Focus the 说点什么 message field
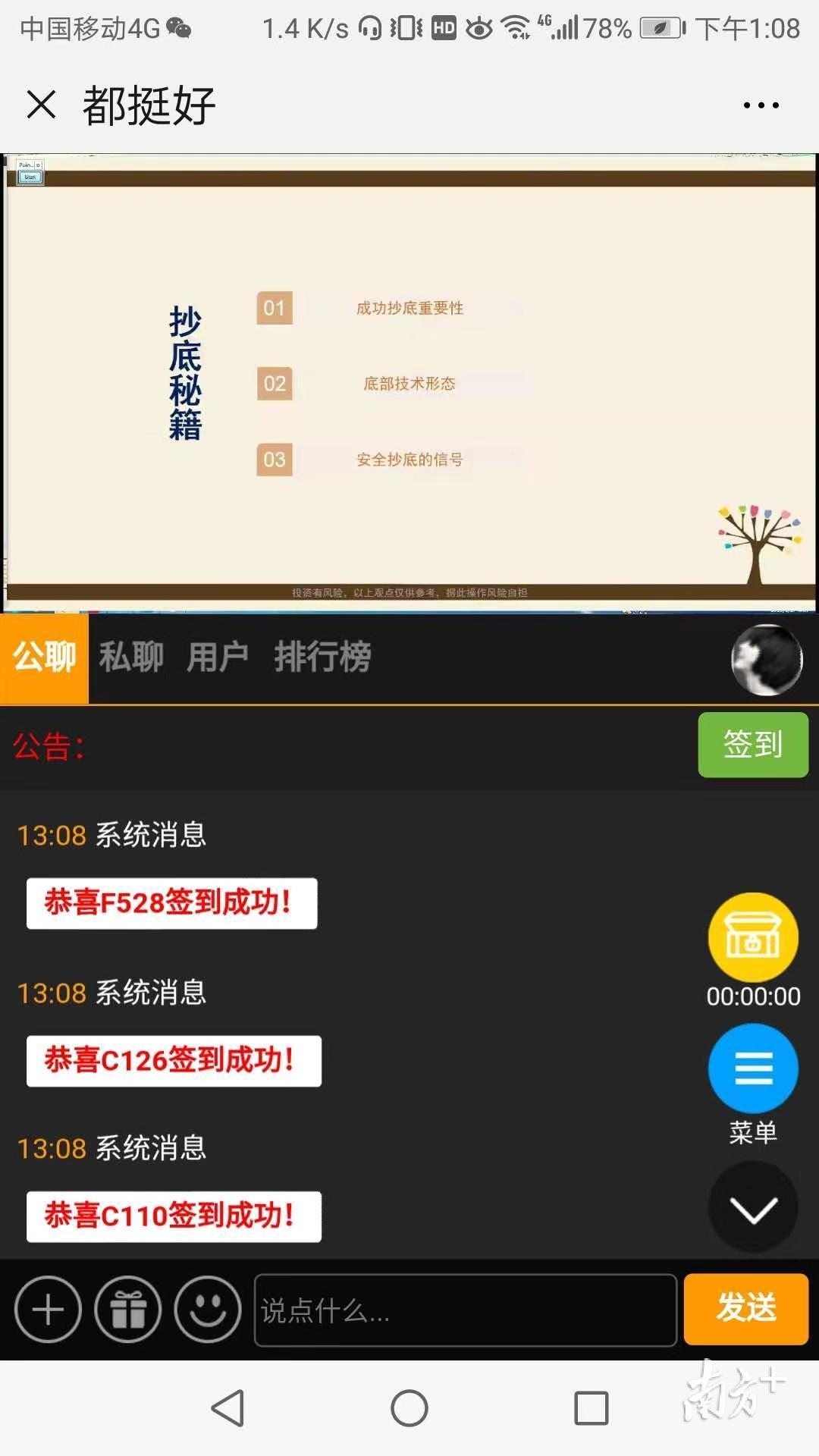Screen dimensions: 819x1456 tap(465, 1310)
